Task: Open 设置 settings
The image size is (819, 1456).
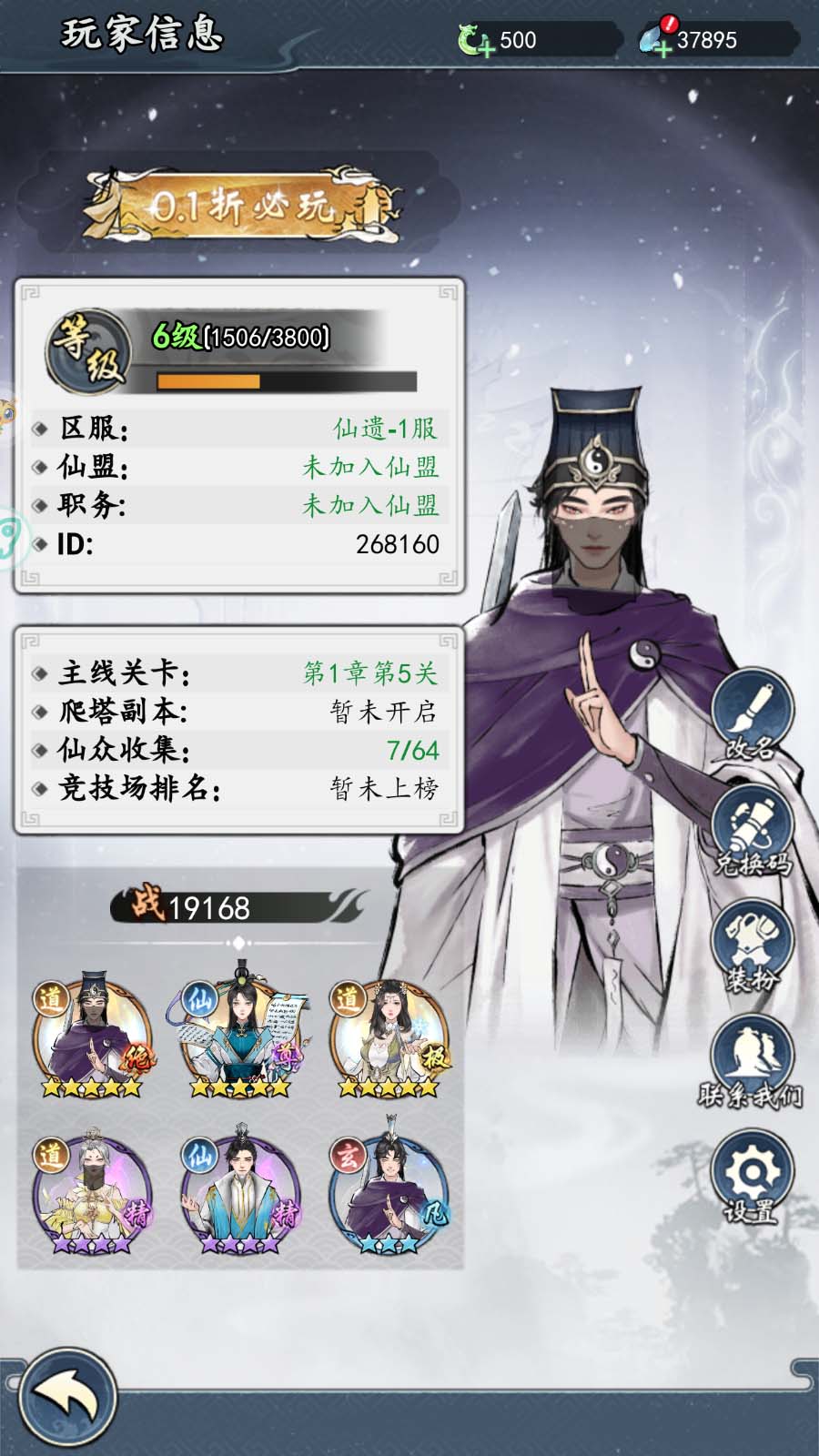Action: point(752,1177)
